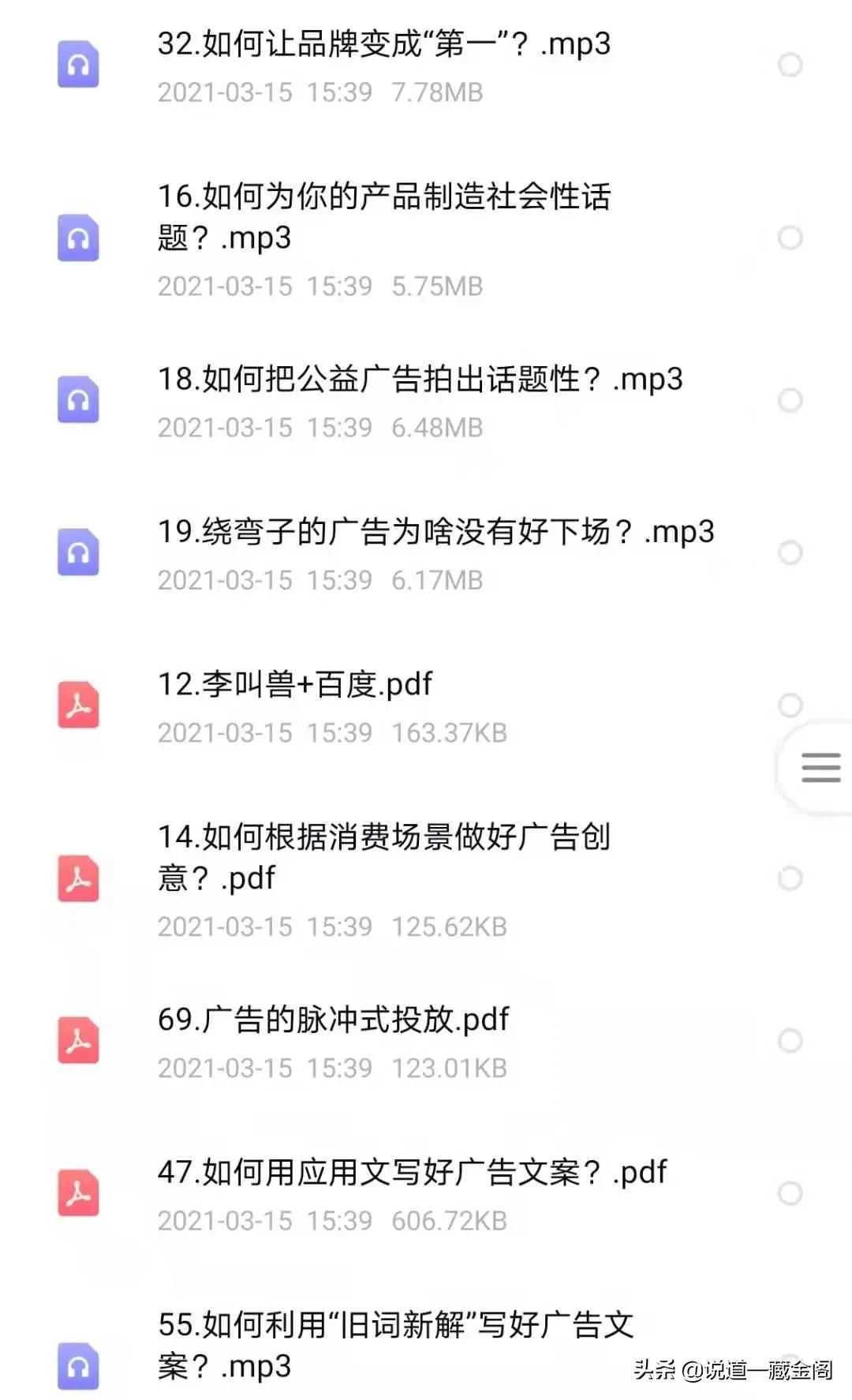
Task: Open audio 55.如何利用“旧词新解”写好广告文案？.mp3
Action: [394, 1345]
